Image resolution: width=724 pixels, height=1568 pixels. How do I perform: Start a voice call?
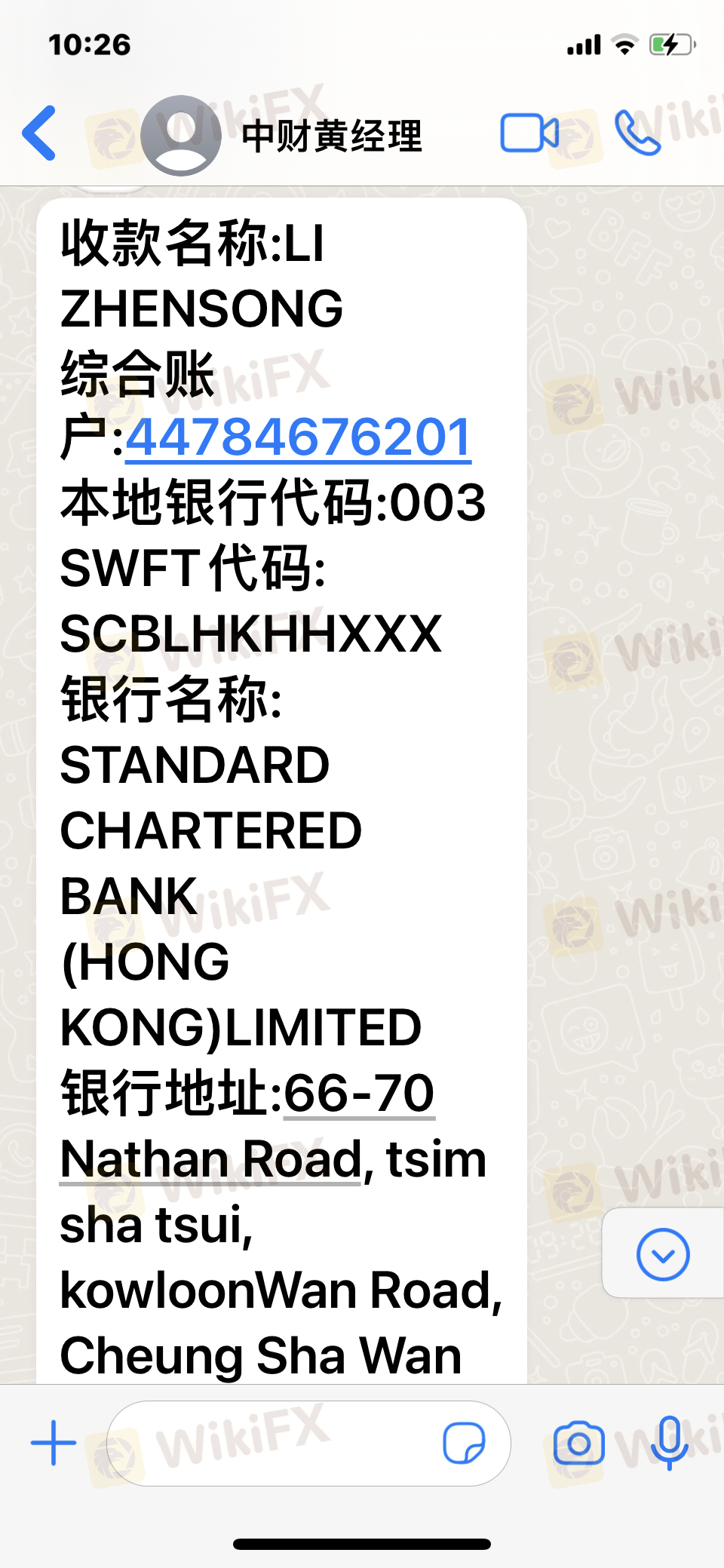click(638, 133)
